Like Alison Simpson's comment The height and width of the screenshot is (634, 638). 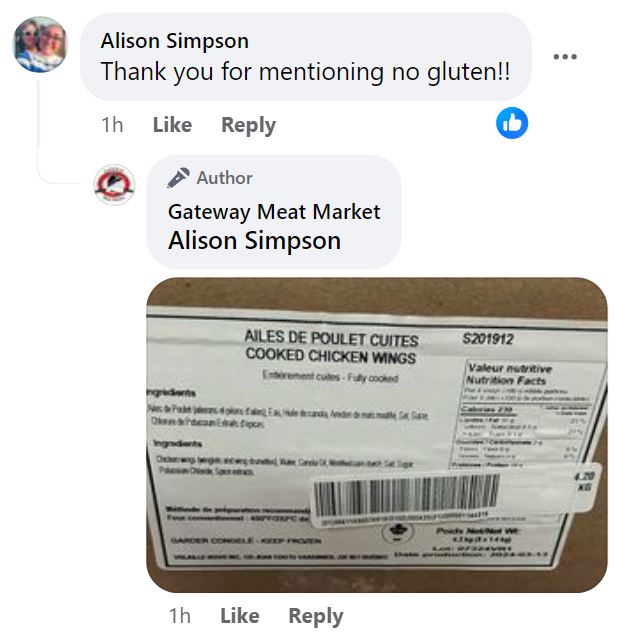(x=172, y=125)
